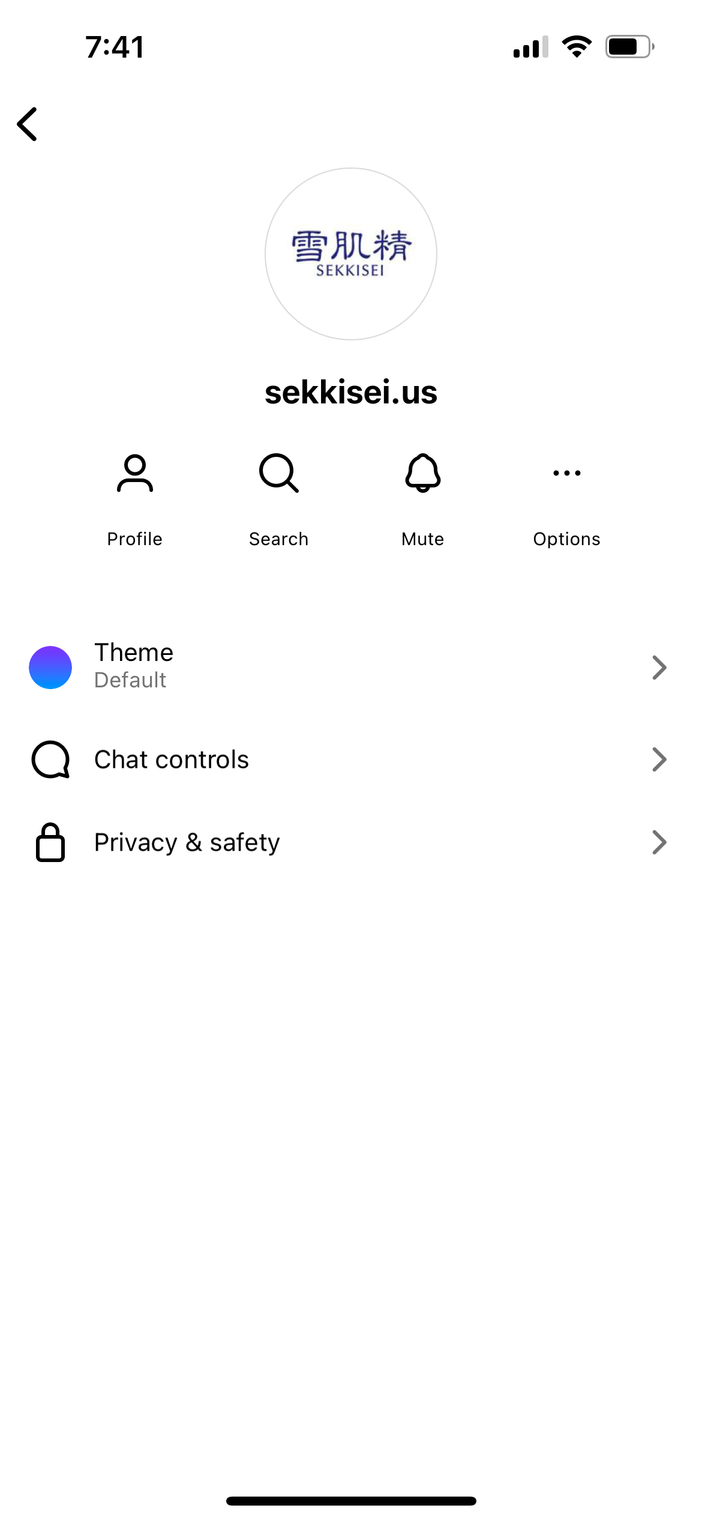Open the Options menu

567,497
